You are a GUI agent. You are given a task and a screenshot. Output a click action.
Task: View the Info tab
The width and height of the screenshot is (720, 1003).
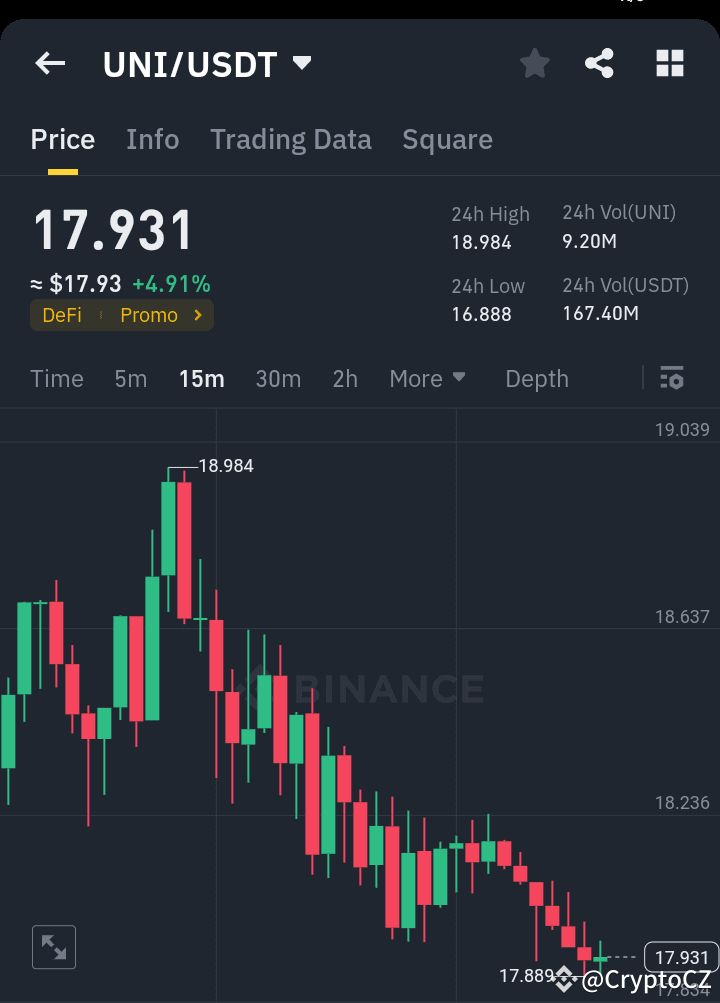click(x=152, y=139)
